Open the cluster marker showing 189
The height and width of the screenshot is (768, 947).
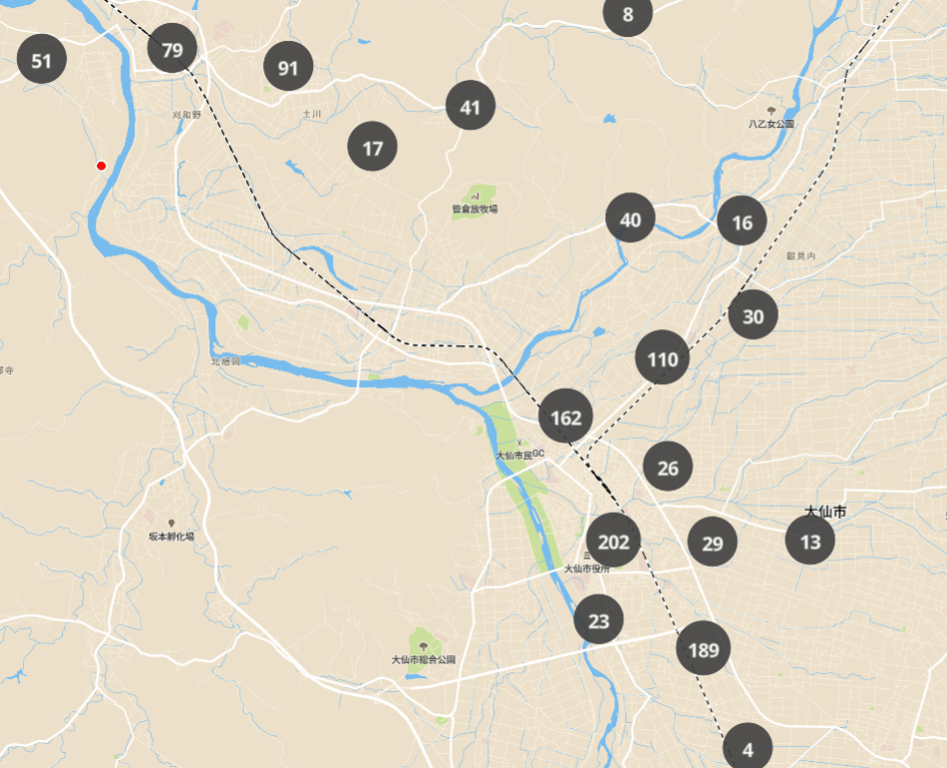pos(703,650)
